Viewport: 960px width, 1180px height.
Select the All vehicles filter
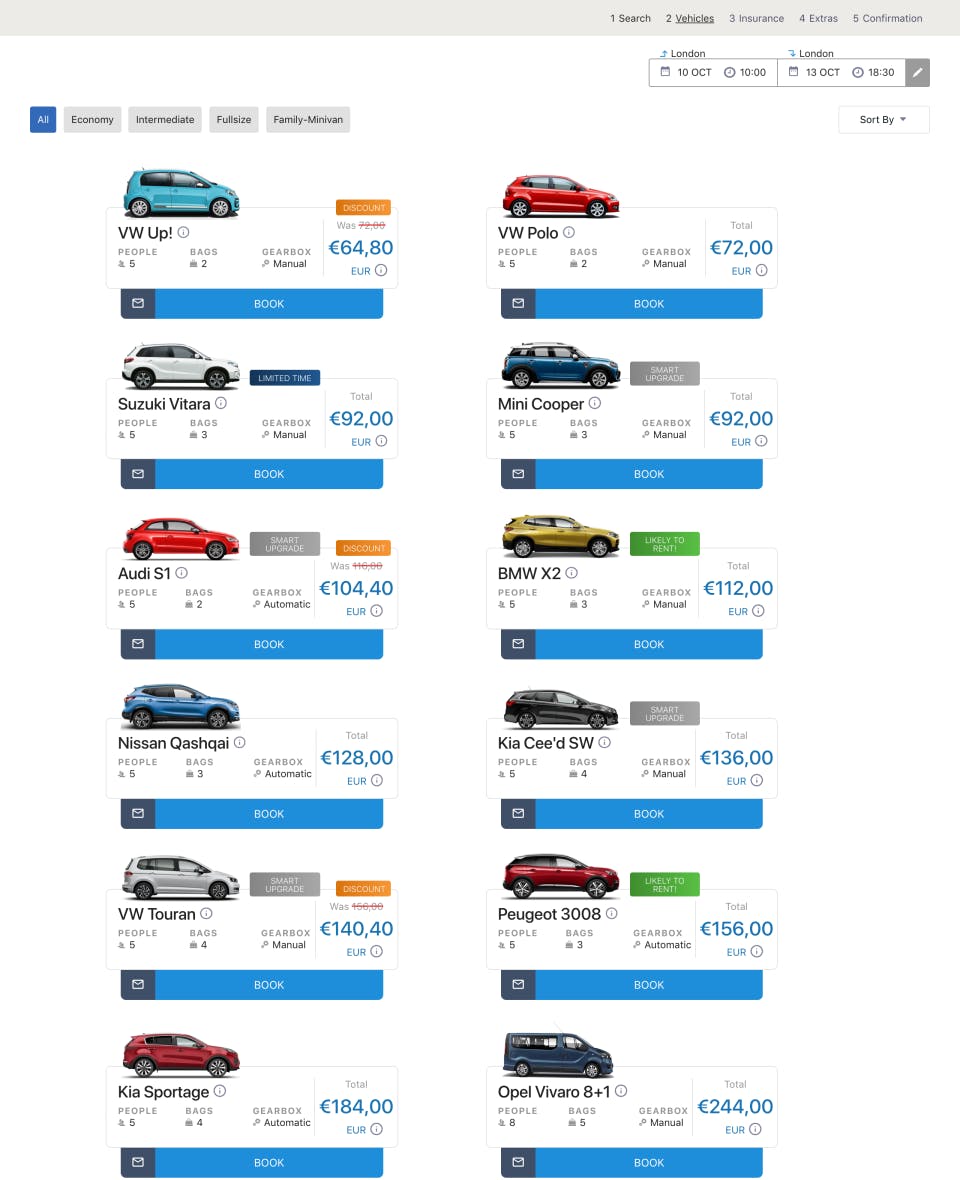[43, 120]
